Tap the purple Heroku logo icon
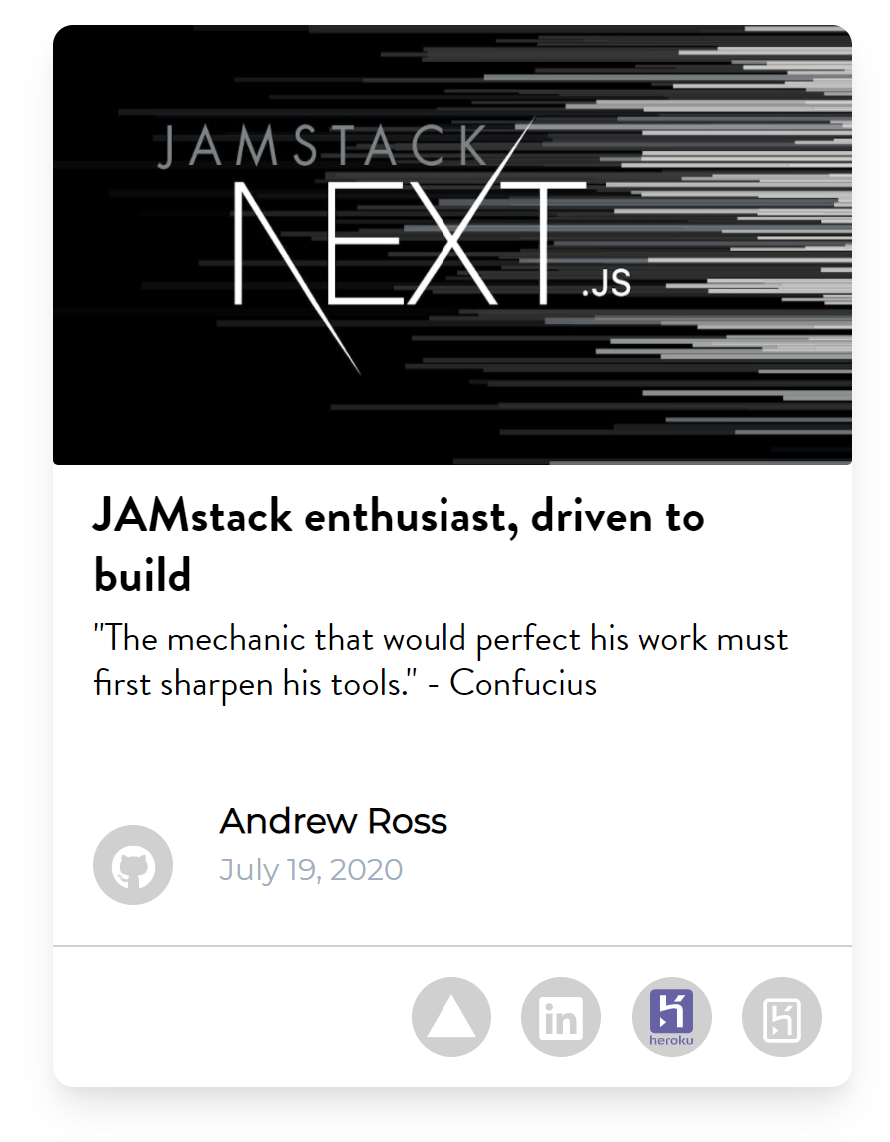 [671, 1018]
